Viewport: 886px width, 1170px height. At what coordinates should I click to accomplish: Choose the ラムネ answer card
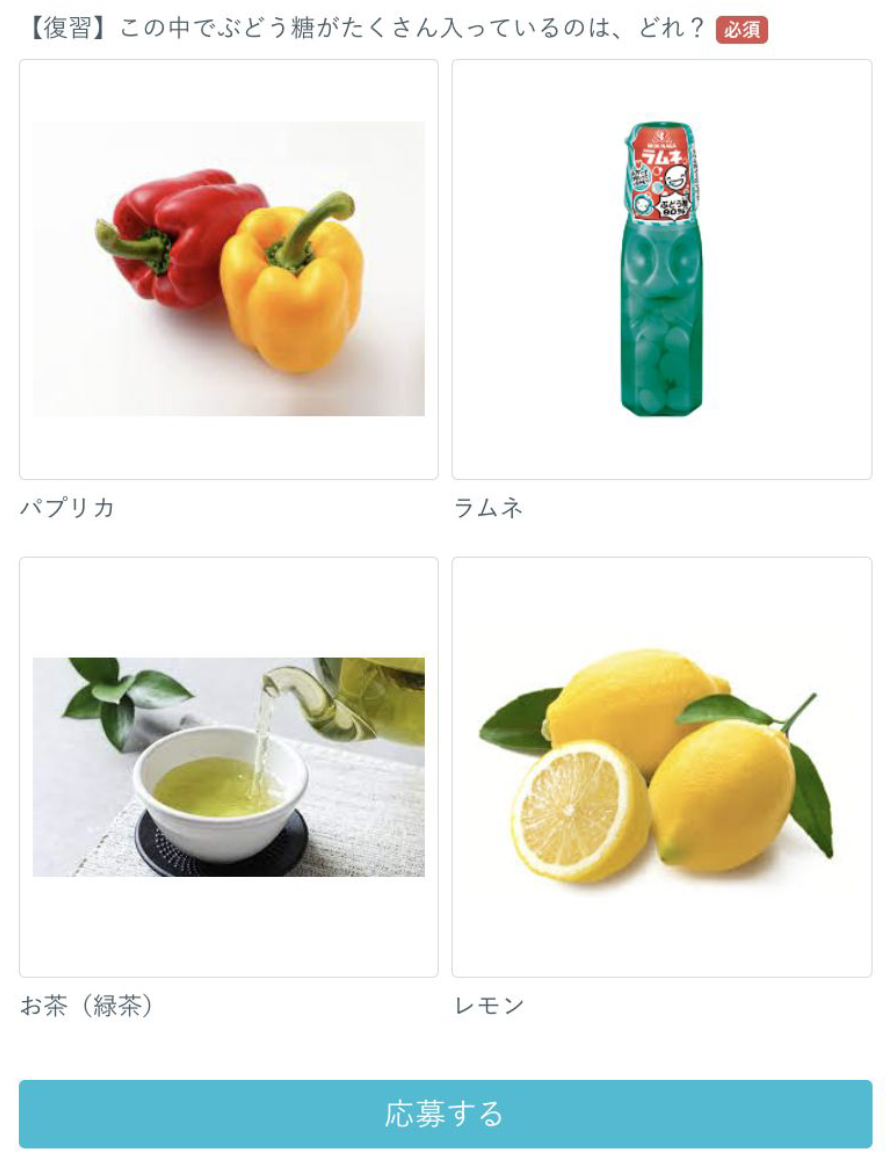click(x=661, y=269)
